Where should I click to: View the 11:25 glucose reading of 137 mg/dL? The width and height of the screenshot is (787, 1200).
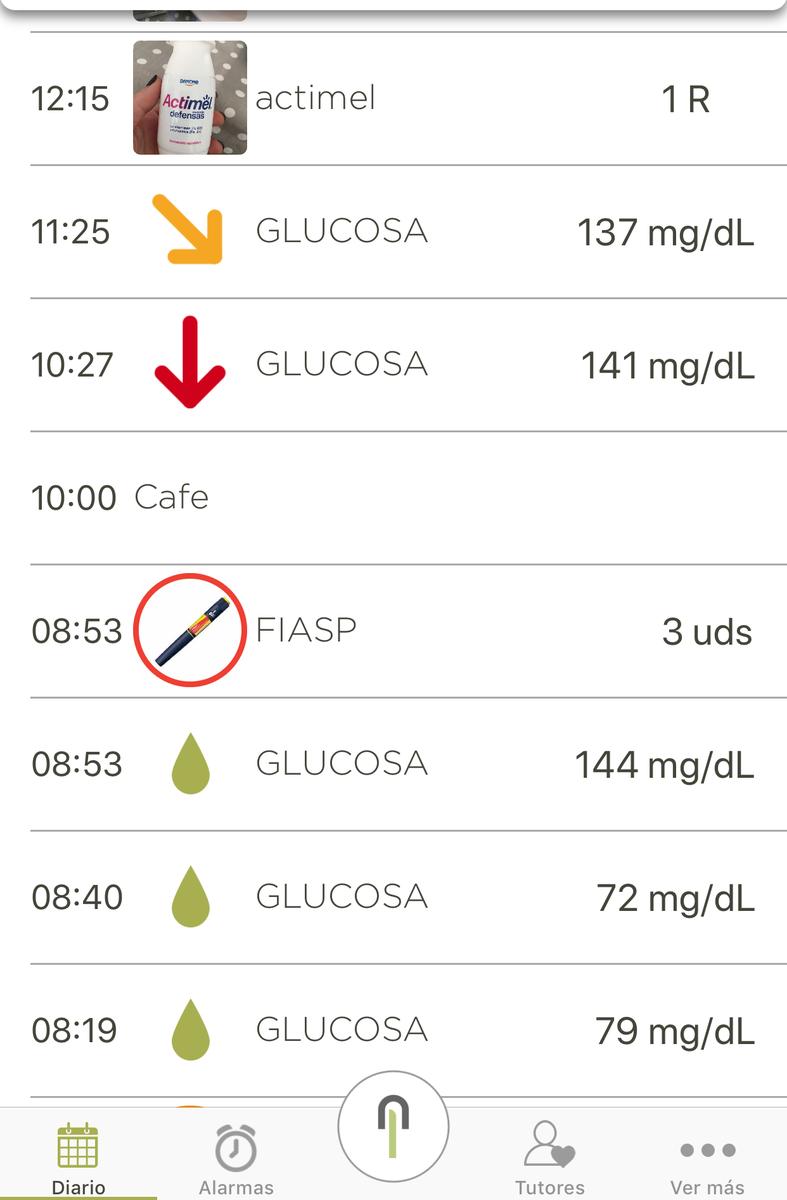tap(393, 232)
